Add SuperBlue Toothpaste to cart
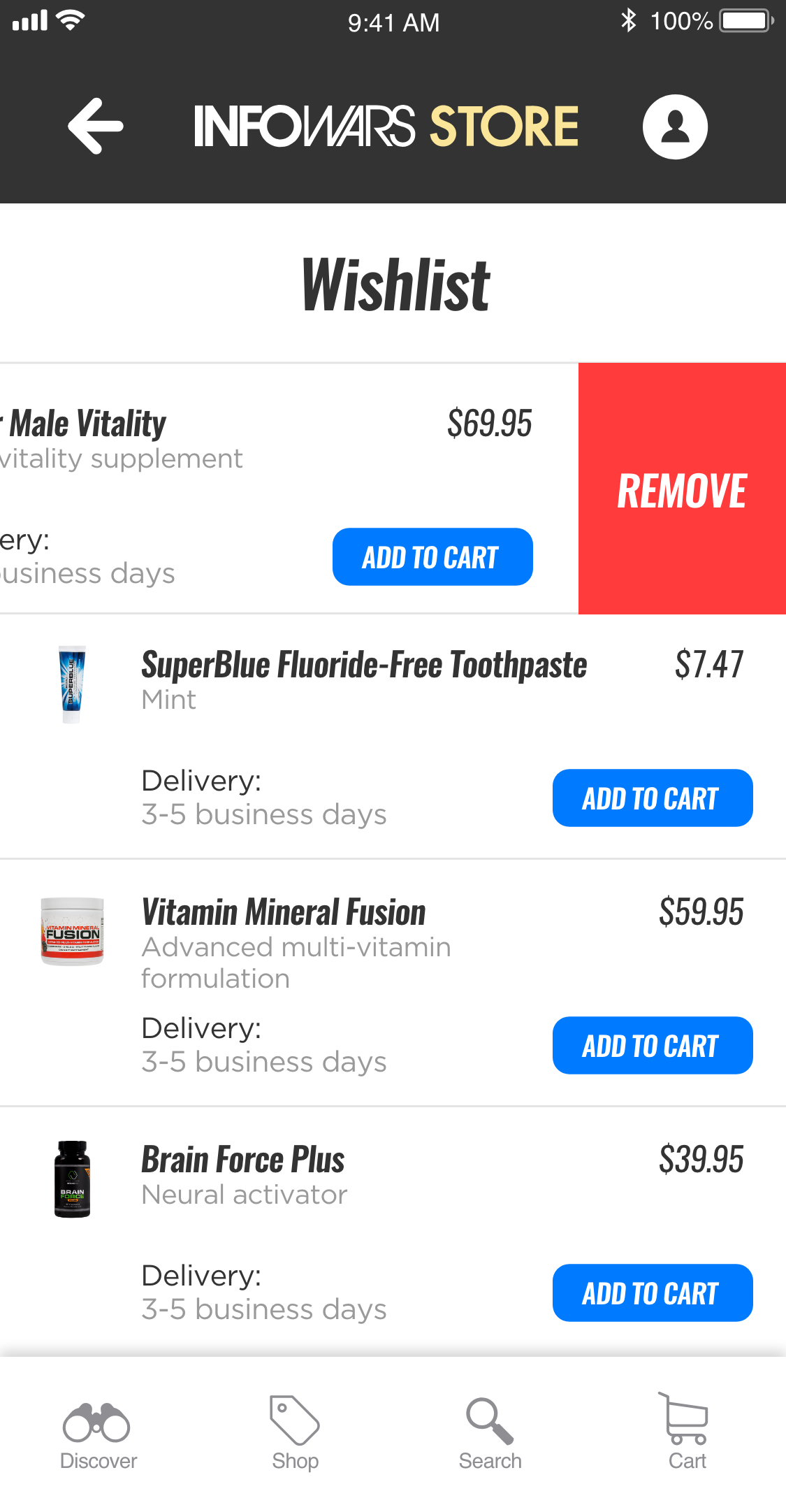 [652, 798]
